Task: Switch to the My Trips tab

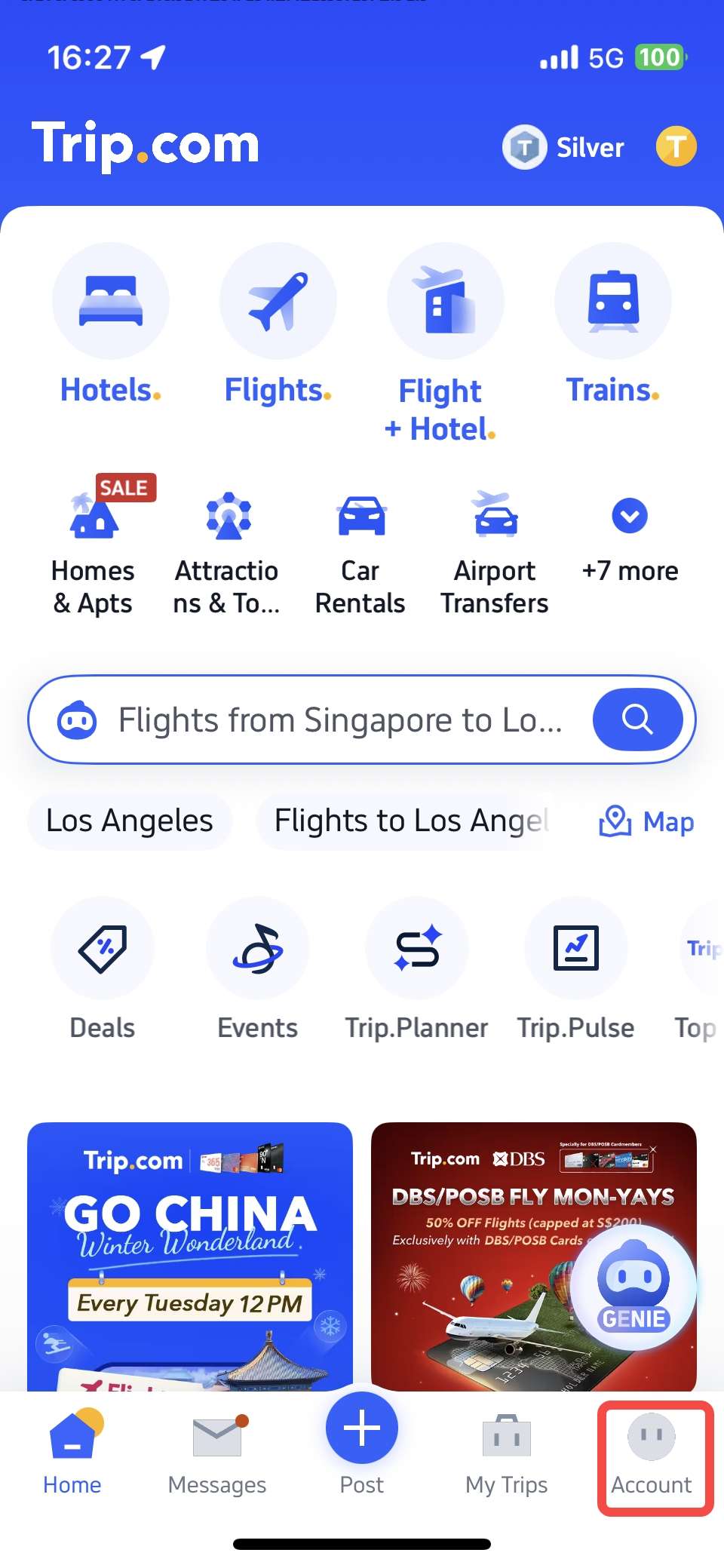Action: point(505,1452)
